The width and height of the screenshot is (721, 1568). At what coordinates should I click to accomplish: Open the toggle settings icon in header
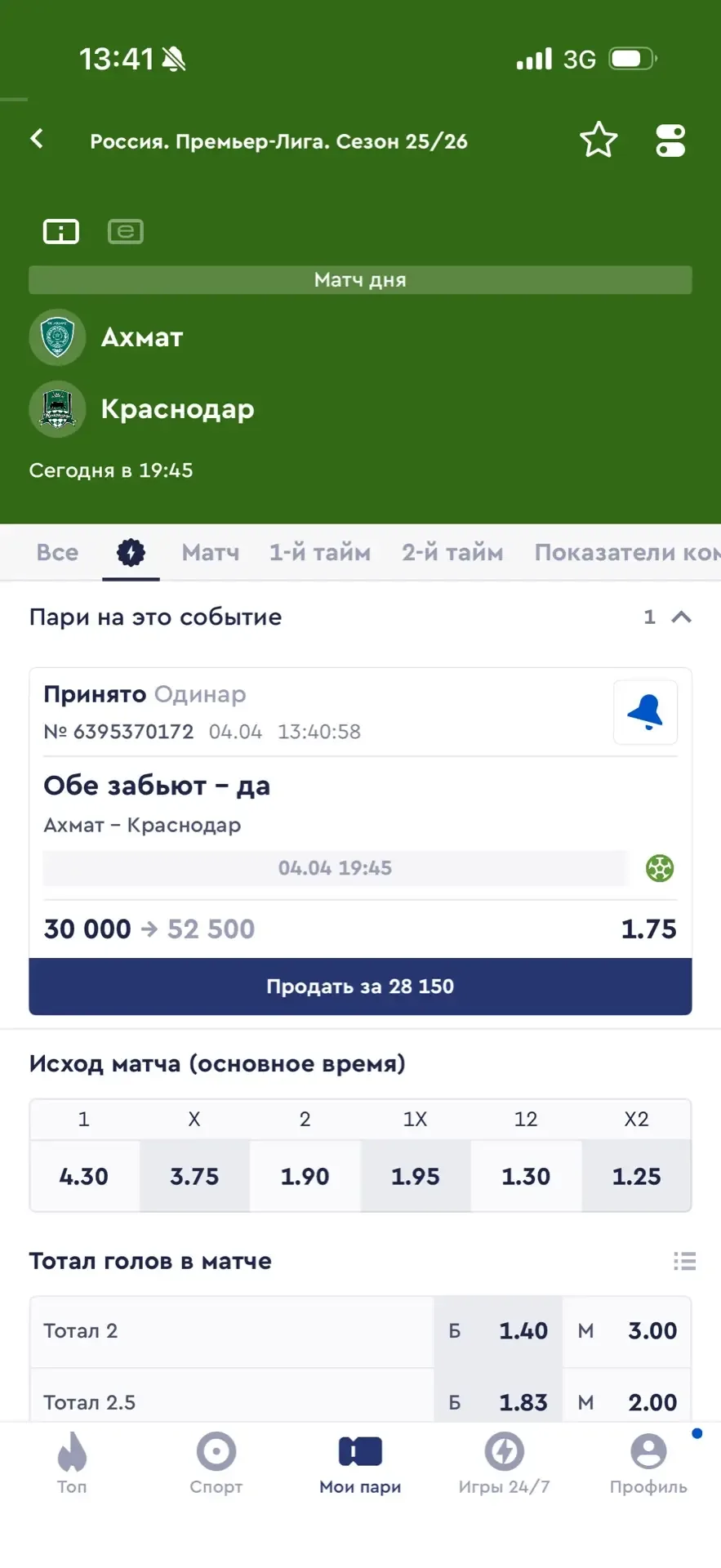pos(670,140)
